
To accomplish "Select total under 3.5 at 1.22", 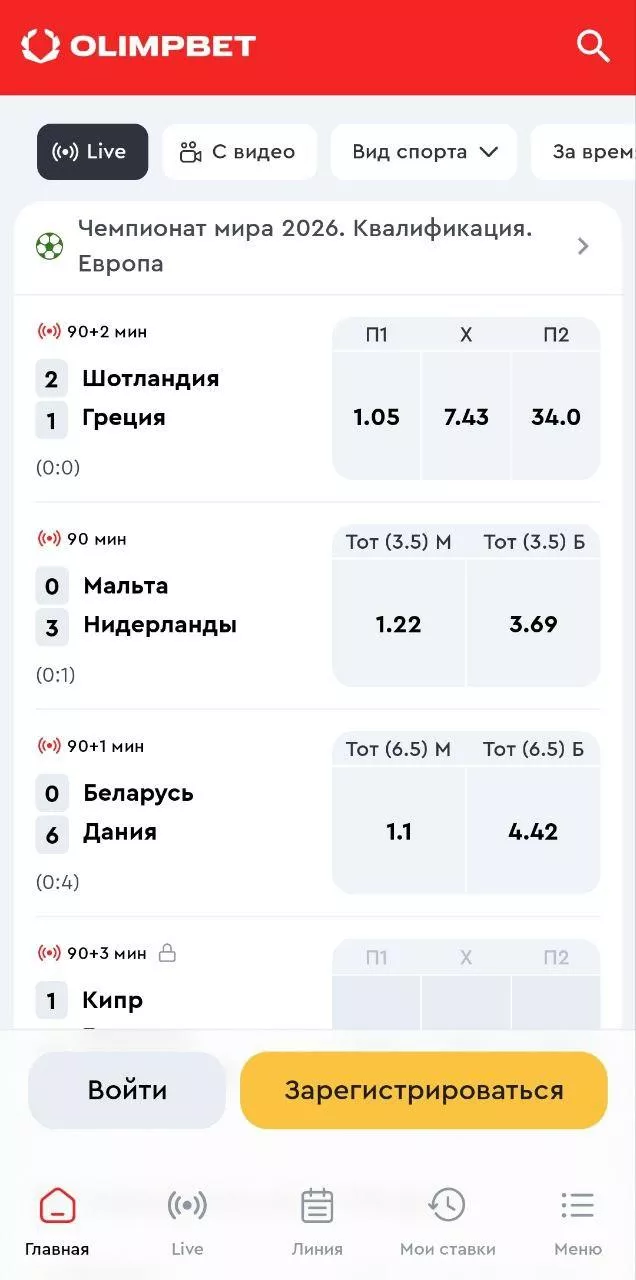I will pyautogui.click(x=398, y=624).
